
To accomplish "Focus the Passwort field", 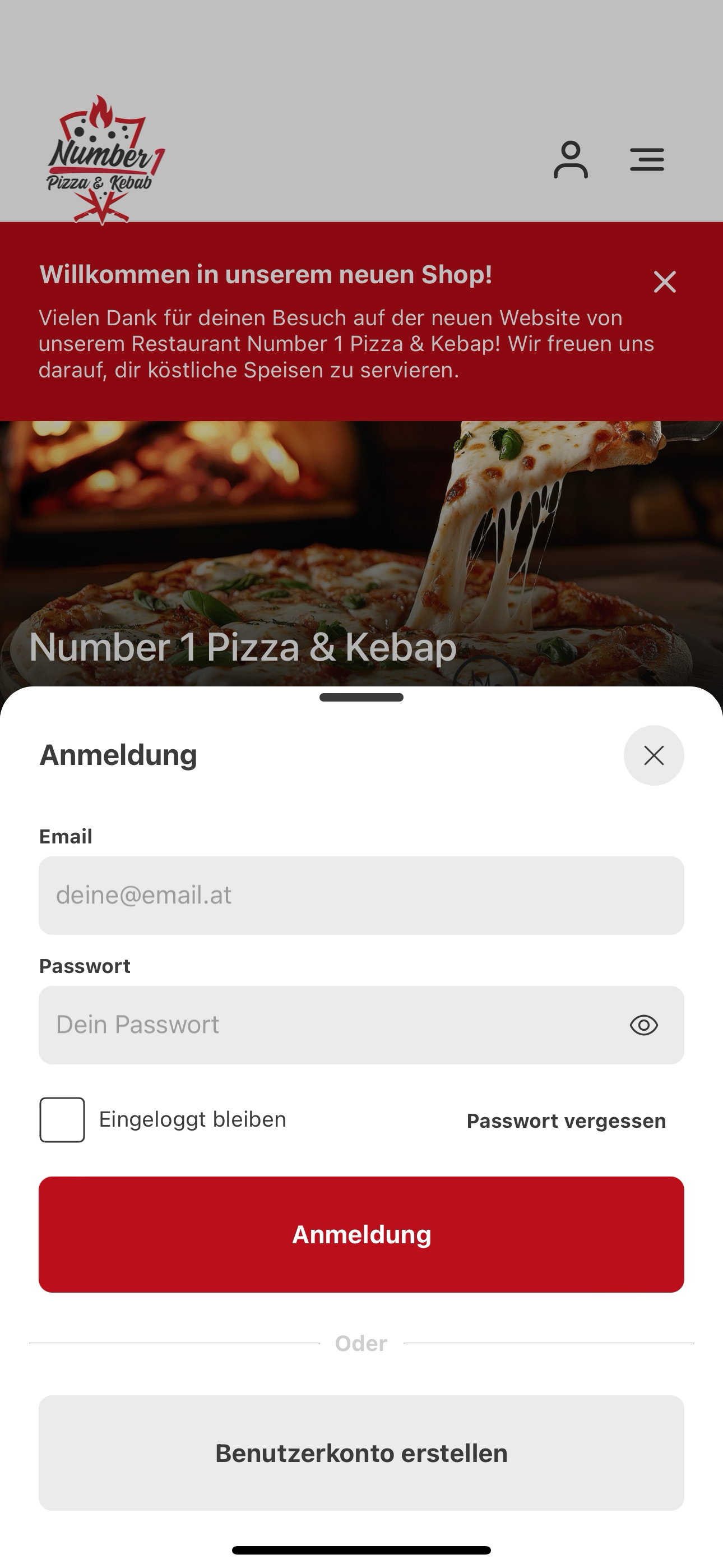I will click(361, 1025).
